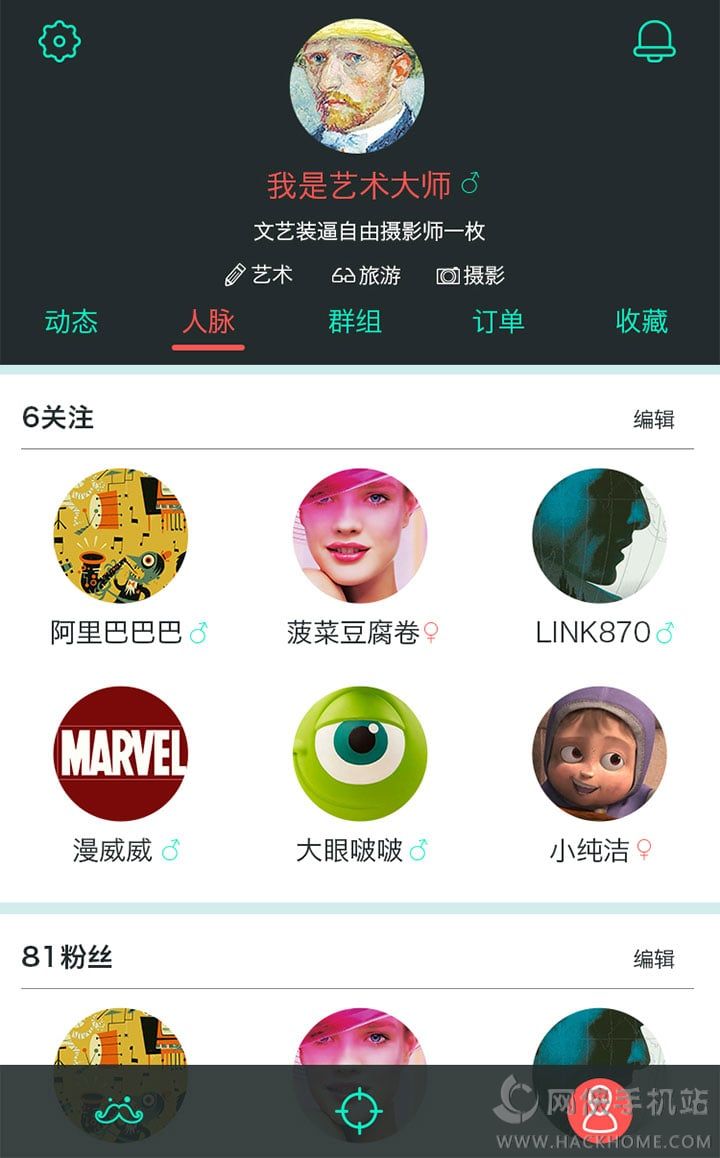Switch to the 动态 tab
This screenshot has height=1158, width=720.
tap(71, 321)
